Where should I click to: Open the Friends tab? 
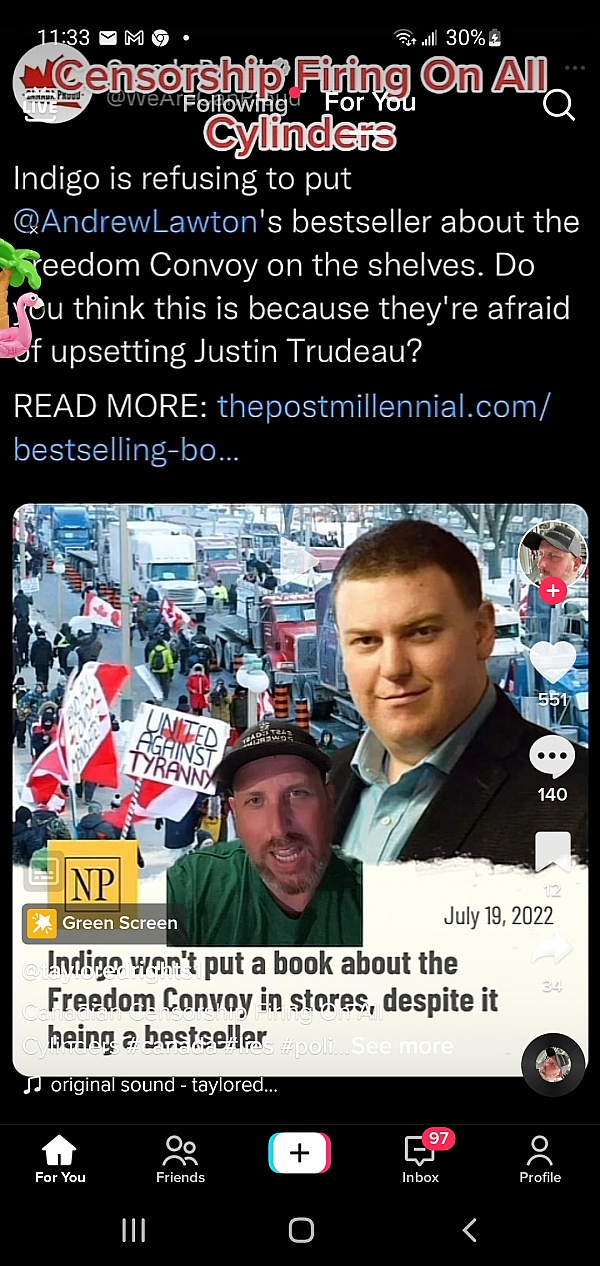pos(180,1160)
